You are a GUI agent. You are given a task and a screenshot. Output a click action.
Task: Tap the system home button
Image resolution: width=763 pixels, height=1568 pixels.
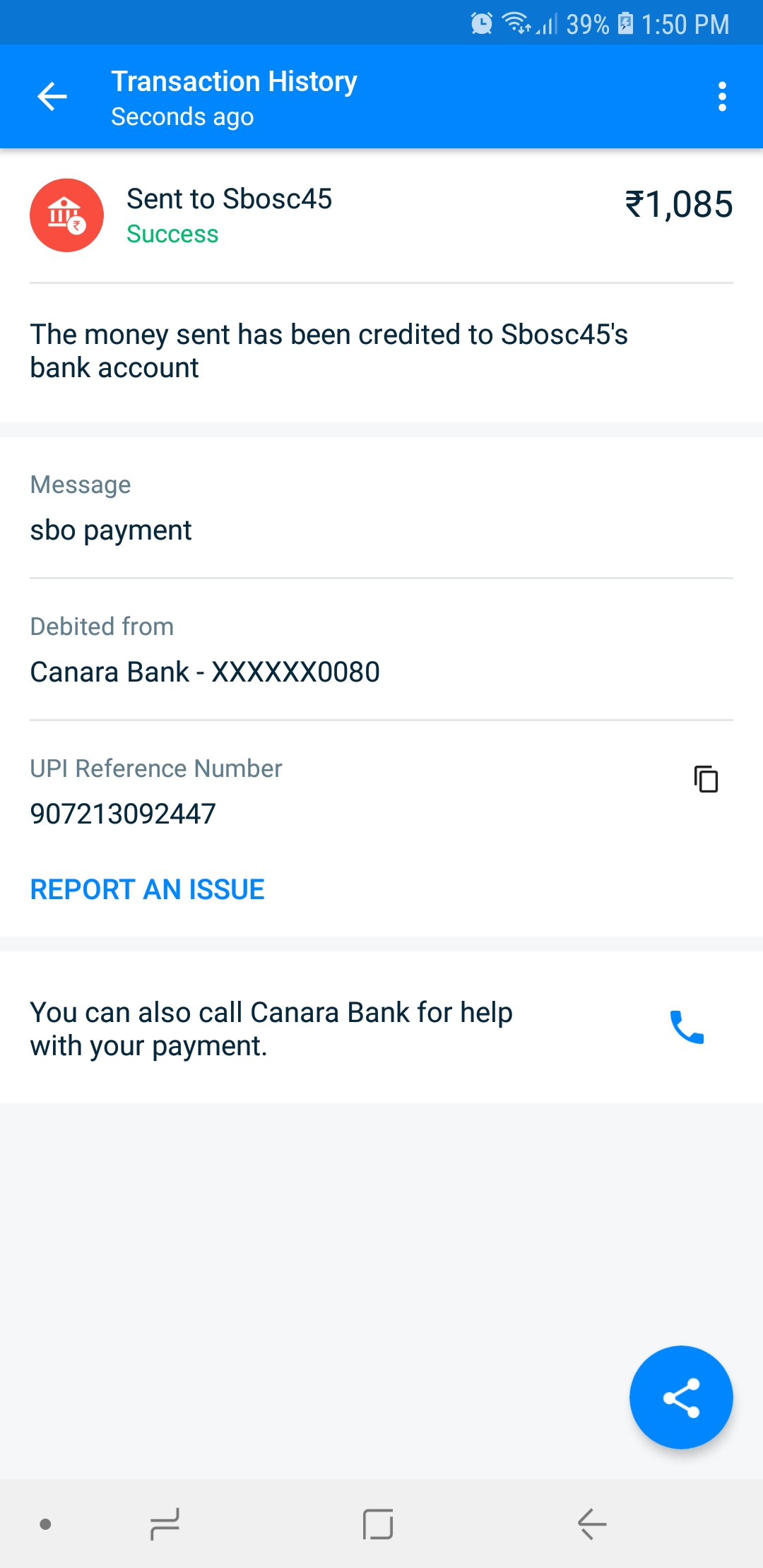click(378, 1524)
